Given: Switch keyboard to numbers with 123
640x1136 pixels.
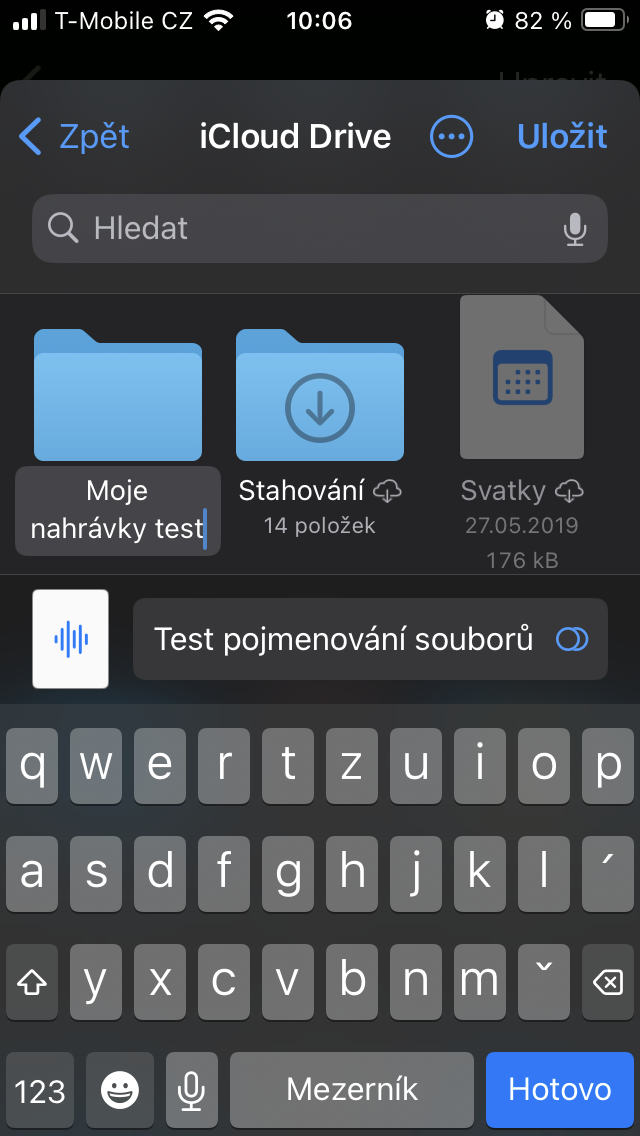Looking at the screenshot, I should coord(40,1089).
